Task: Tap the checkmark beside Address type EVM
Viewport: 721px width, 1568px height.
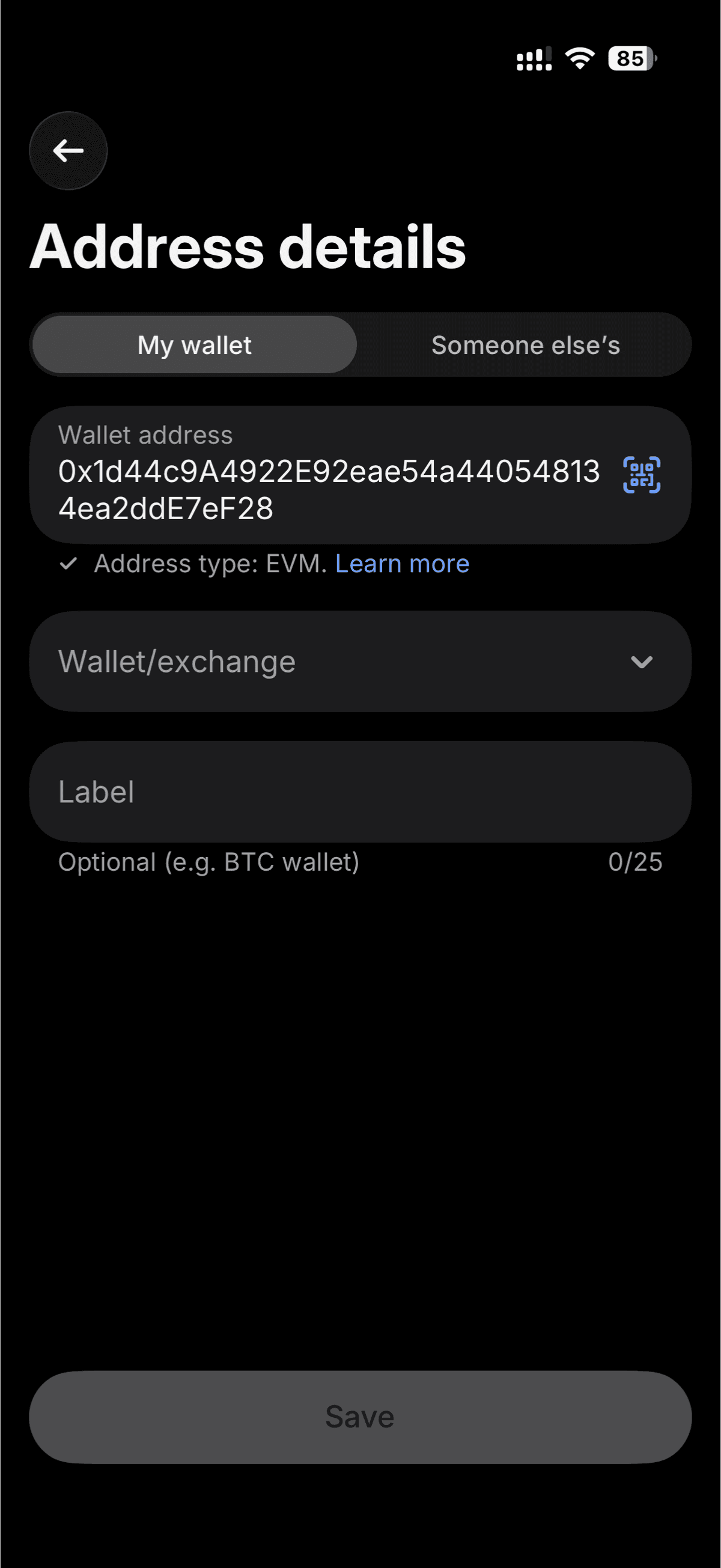Action: 69,564
